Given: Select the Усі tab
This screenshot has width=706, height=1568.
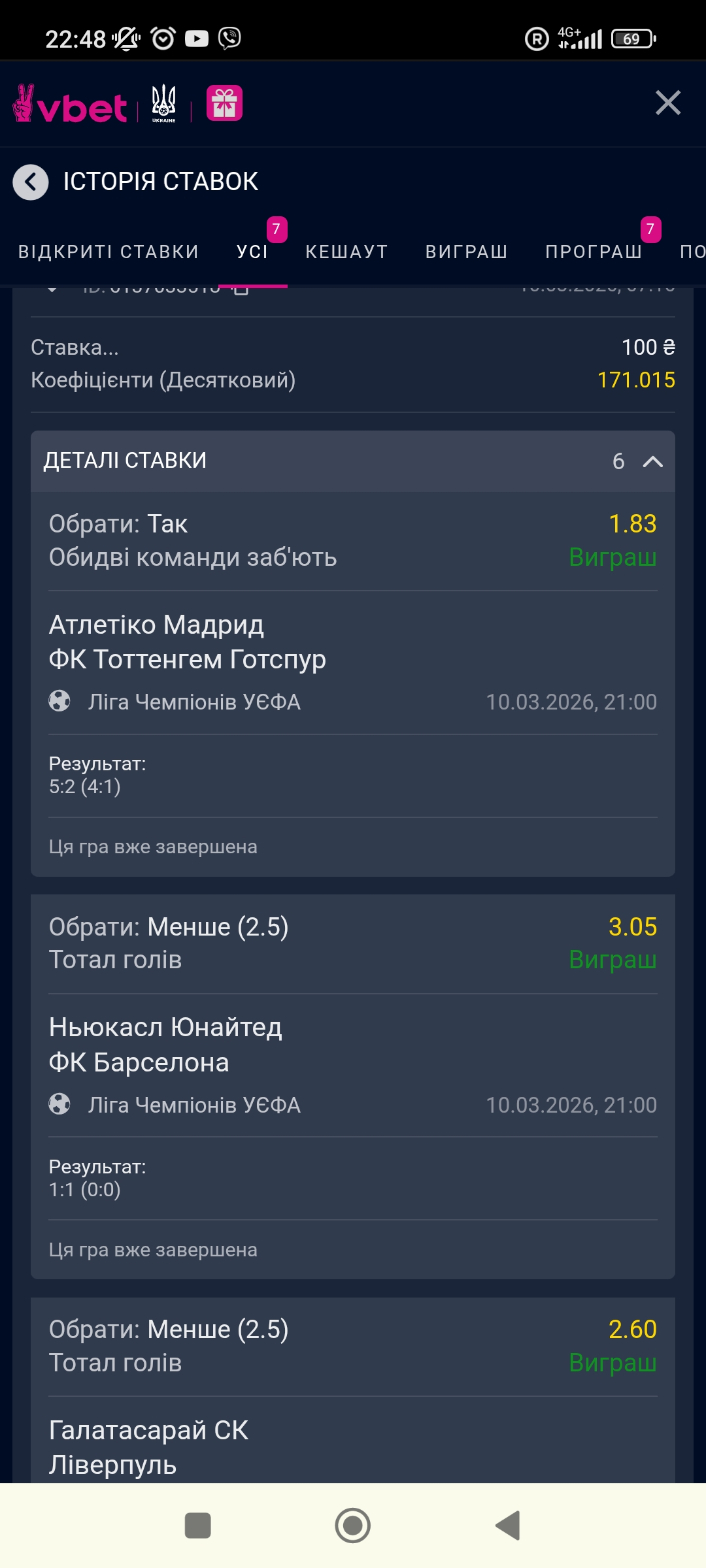Looking at the screenshot, I should tap(252, 252).
